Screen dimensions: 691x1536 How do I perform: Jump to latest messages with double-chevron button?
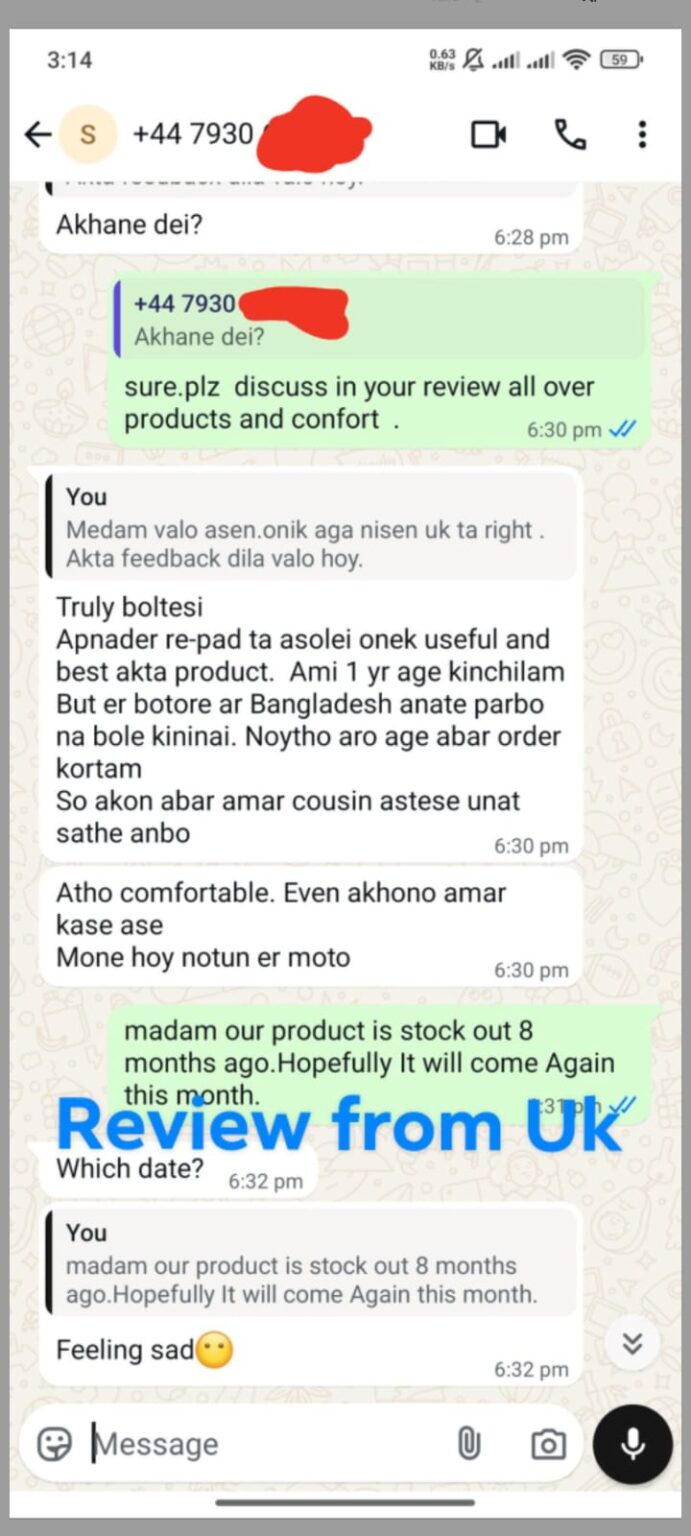[632, 1343]
